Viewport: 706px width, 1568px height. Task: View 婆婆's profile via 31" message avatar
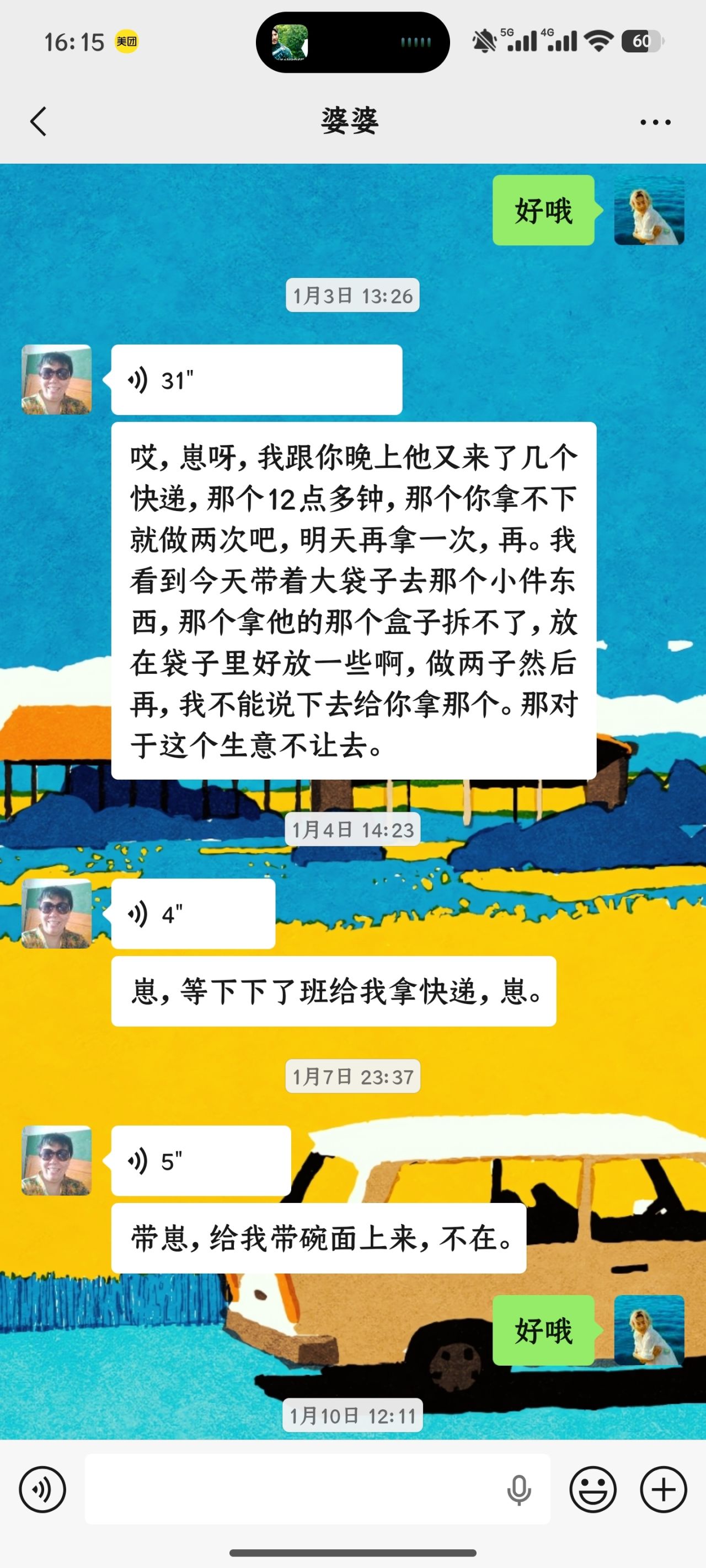[x=57, y=380]
